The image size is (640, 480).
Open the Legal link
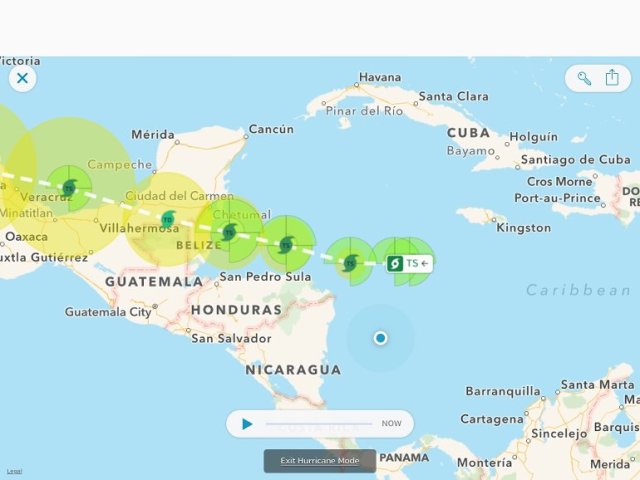tap(14, 471)
